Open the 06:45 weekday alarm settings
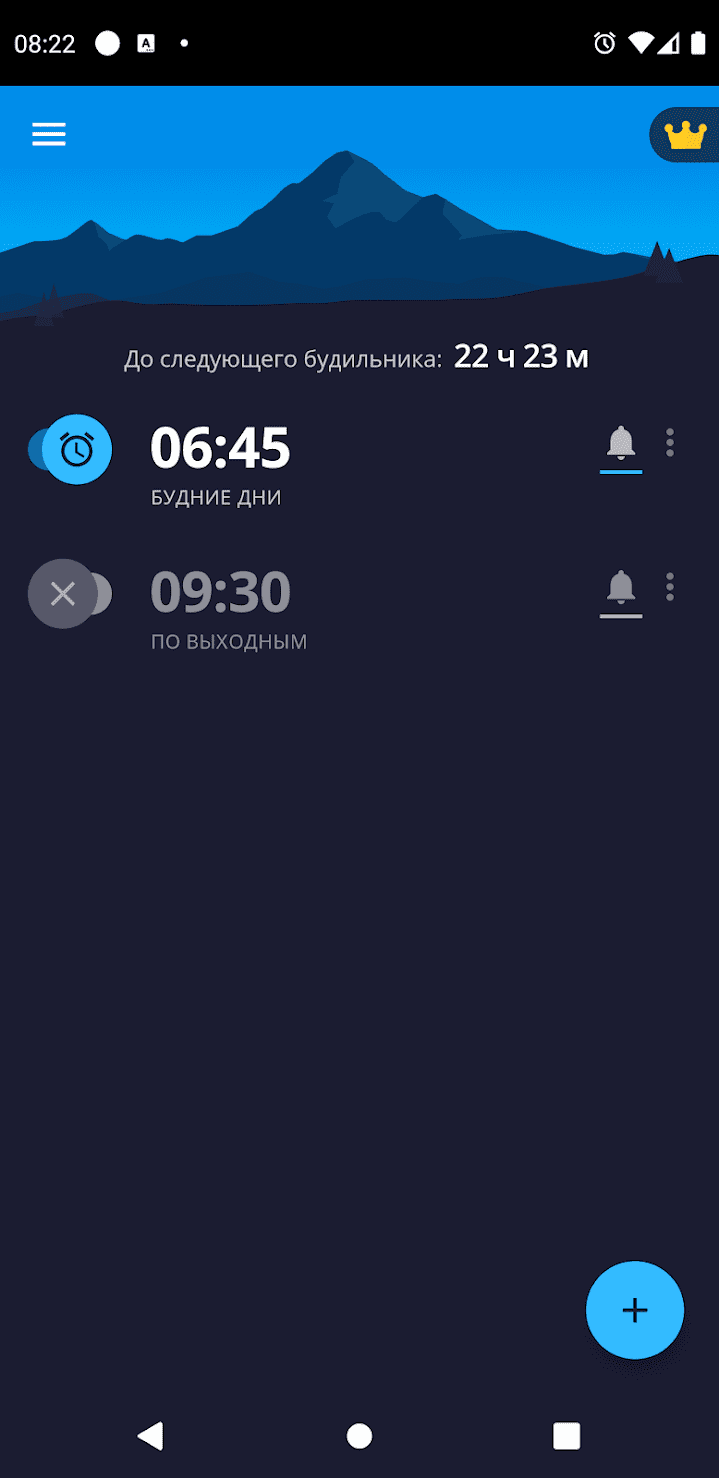Image resolution: width=719 pixels, height=1478 pixels. [x=221, y=449]
